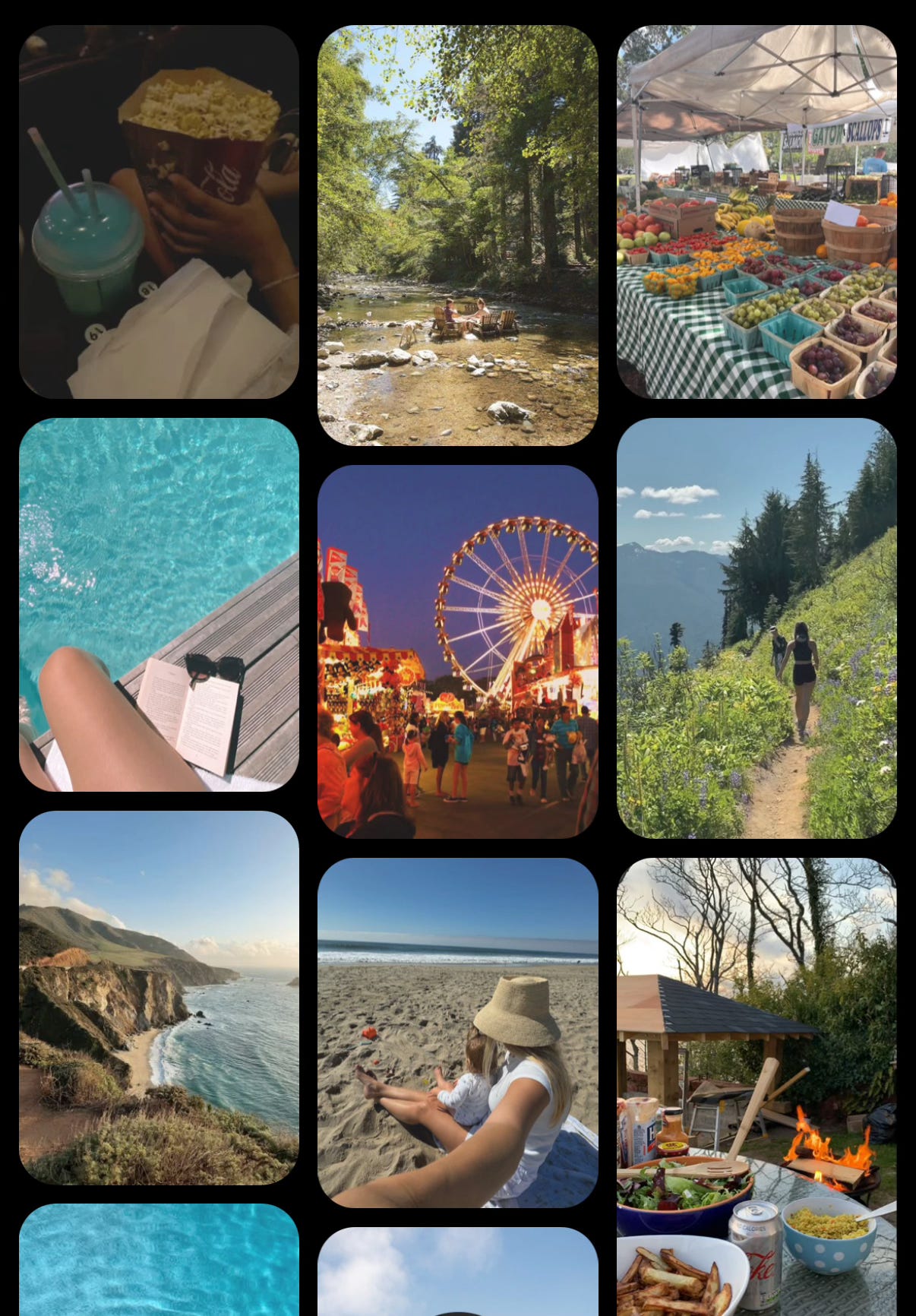Open the farmers market fruit stand photo

point(756,212)
